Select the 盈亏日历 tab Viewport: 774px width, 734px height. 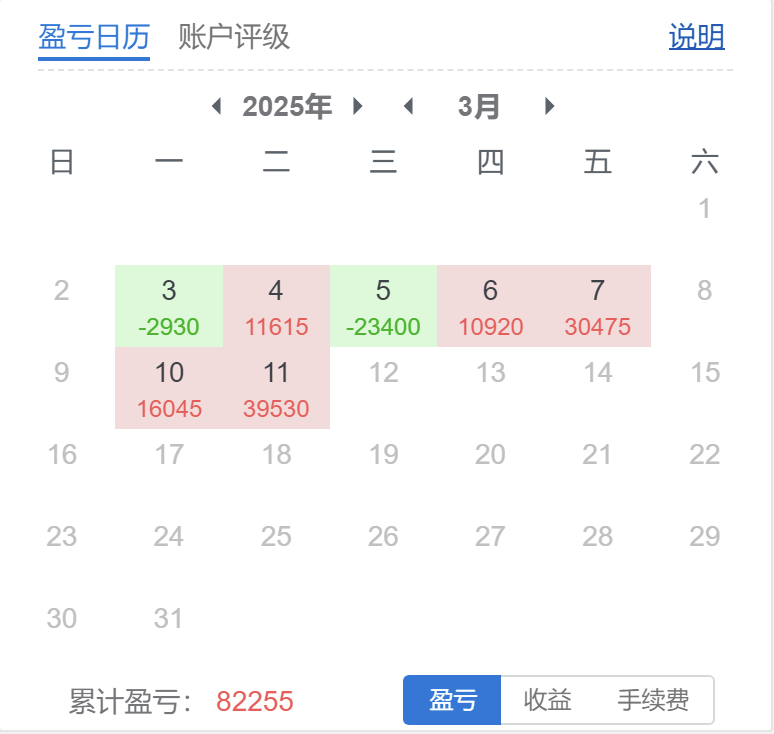coord(94,37)
